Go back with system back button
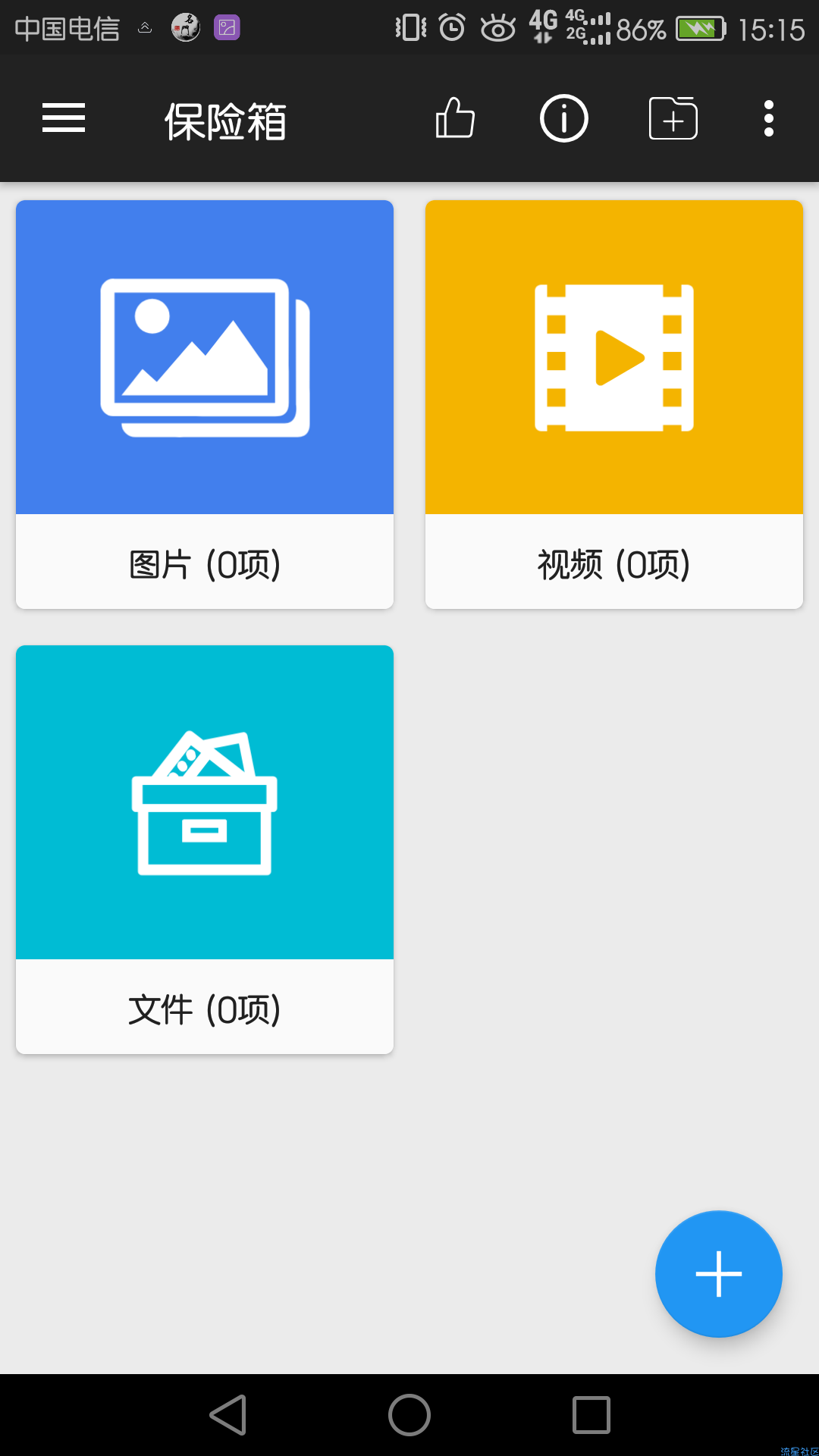This screenshot has height=1456, width=819. coord(228,1415)
